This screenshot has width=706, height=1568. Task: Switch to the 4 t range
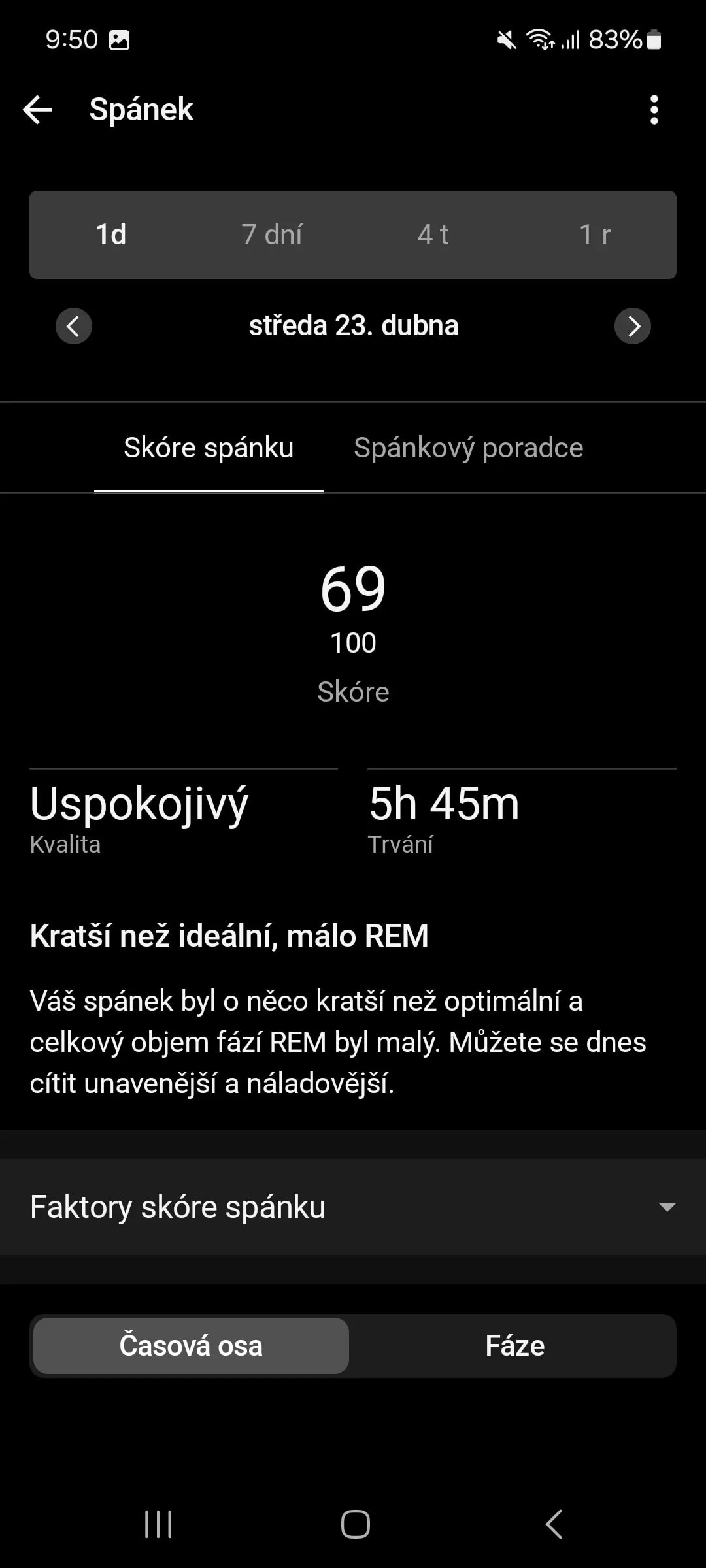click(x=433, y=235)
